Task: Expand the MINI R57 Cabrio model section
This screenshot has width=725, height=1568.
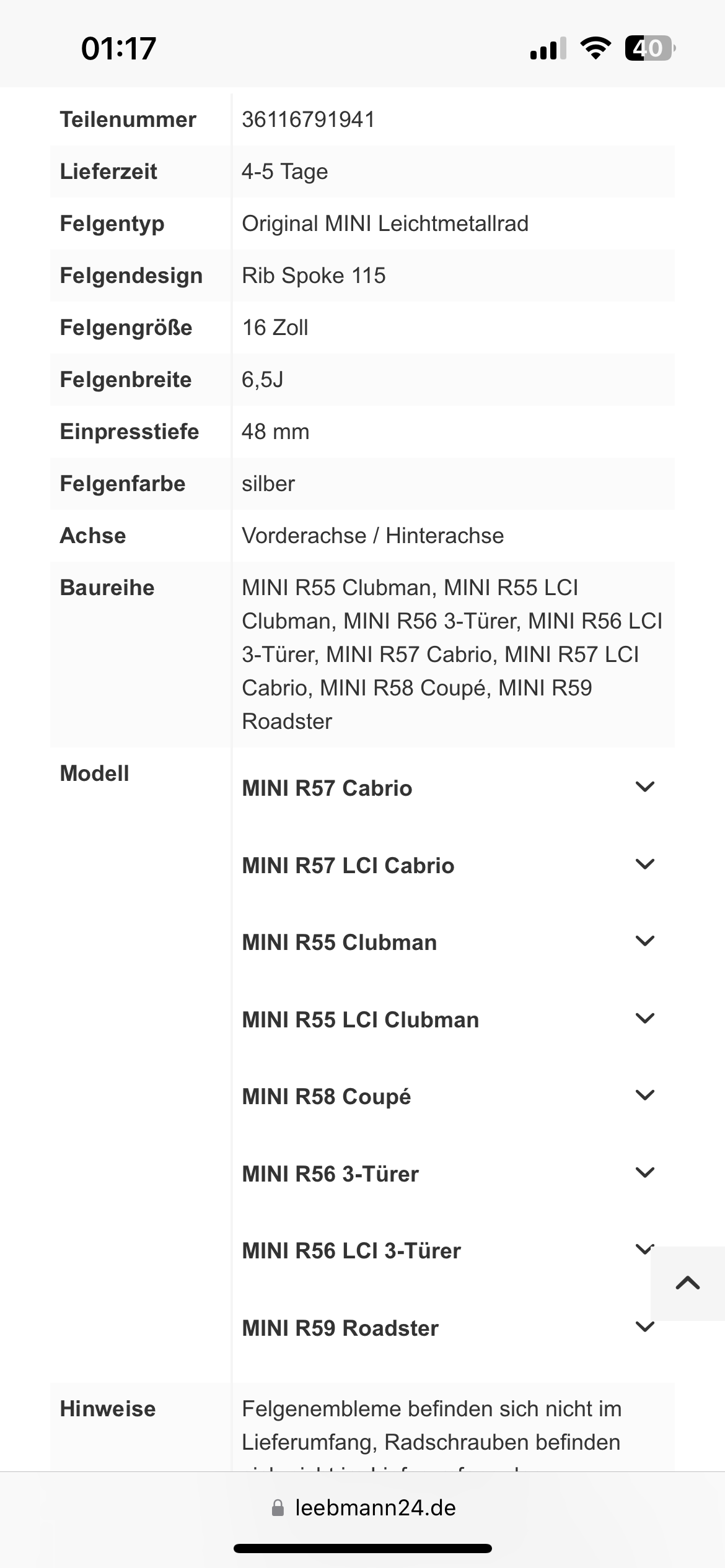Action: [644, 788]
